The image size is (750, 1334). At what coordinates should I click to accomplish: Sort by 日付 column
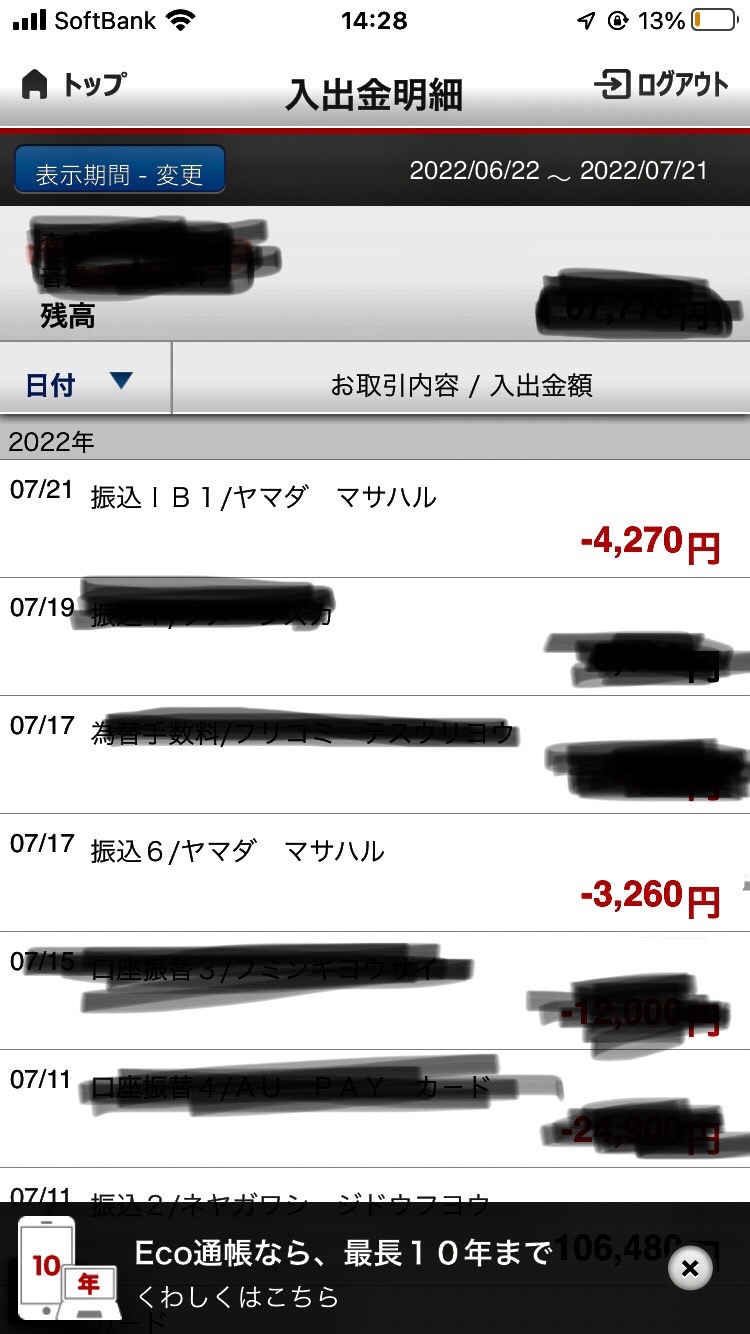pos(85,383)
